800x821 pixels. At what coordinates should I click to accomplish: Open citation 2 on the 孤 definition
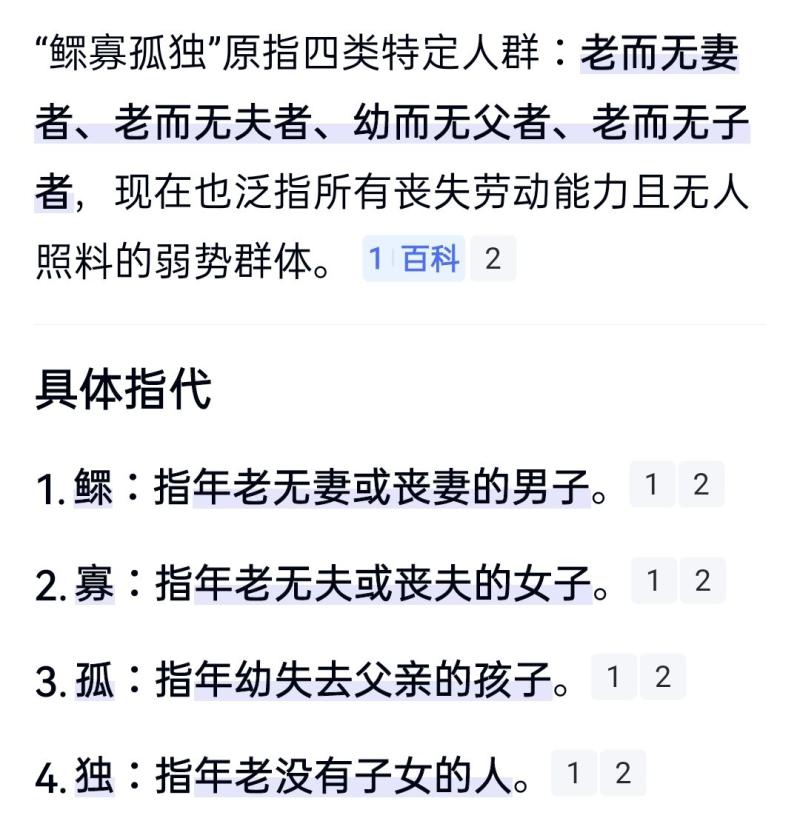(x=662, y=677)
